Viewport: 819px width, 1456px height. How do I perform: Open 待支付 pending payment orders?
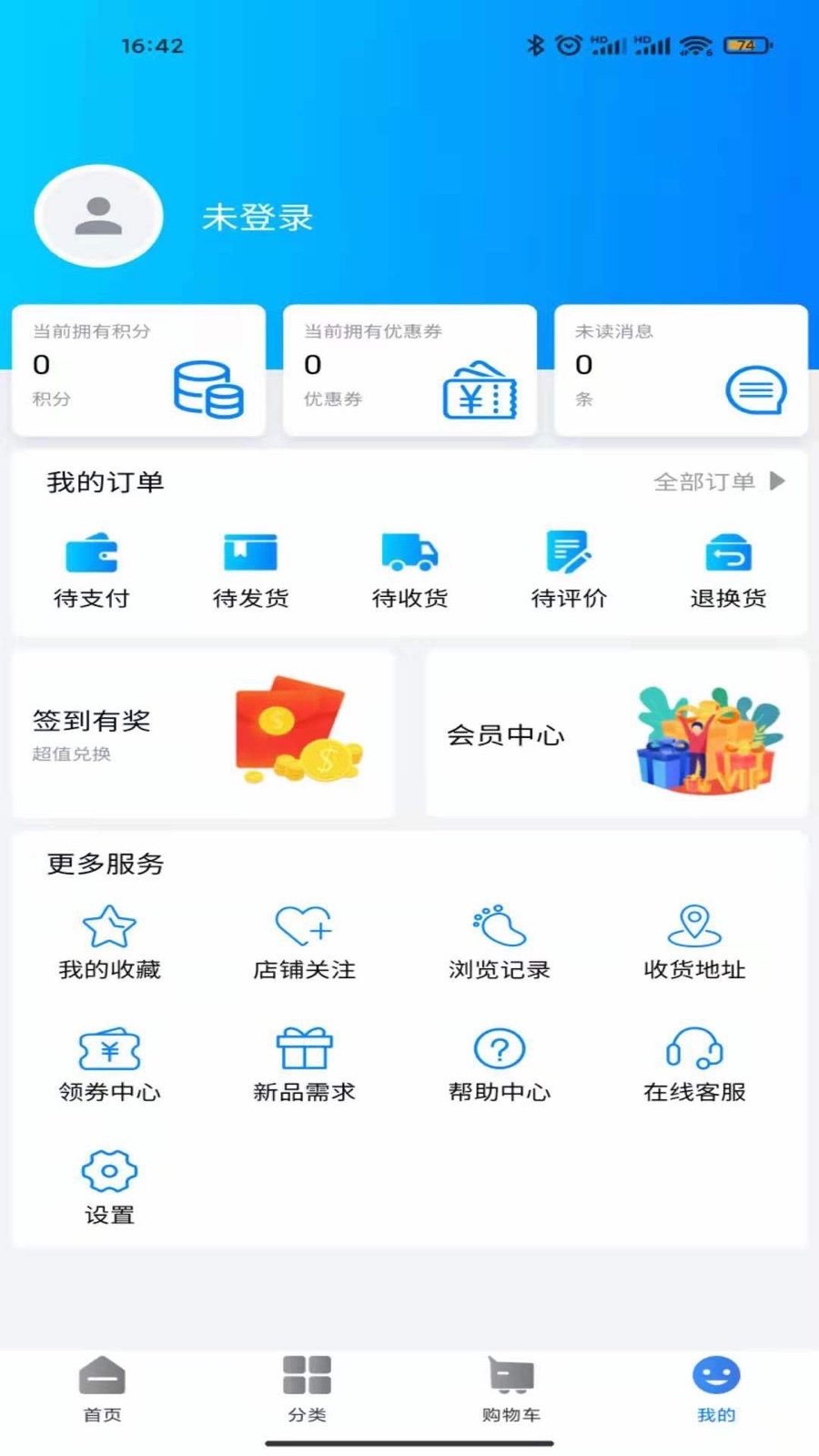click(x=92, y=571)
